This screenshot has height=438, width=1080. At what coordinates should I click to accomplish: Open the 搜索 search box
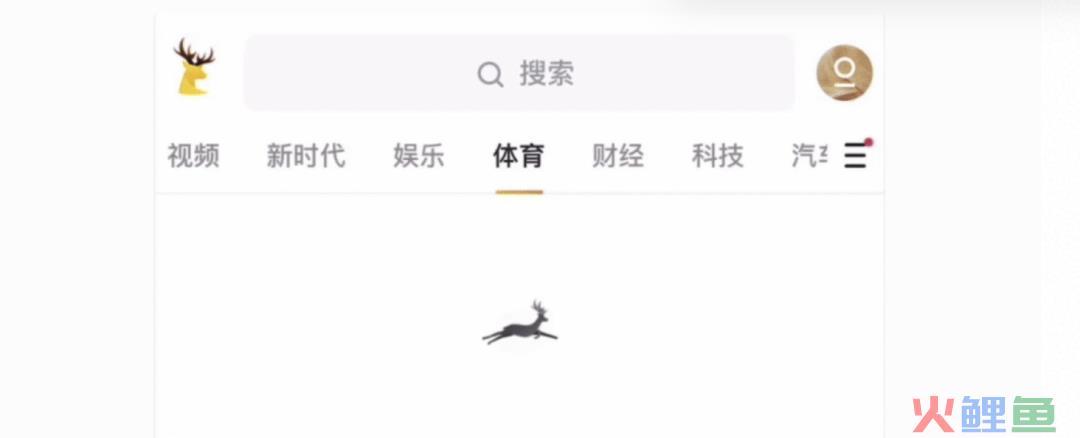(x=519, y=74)
